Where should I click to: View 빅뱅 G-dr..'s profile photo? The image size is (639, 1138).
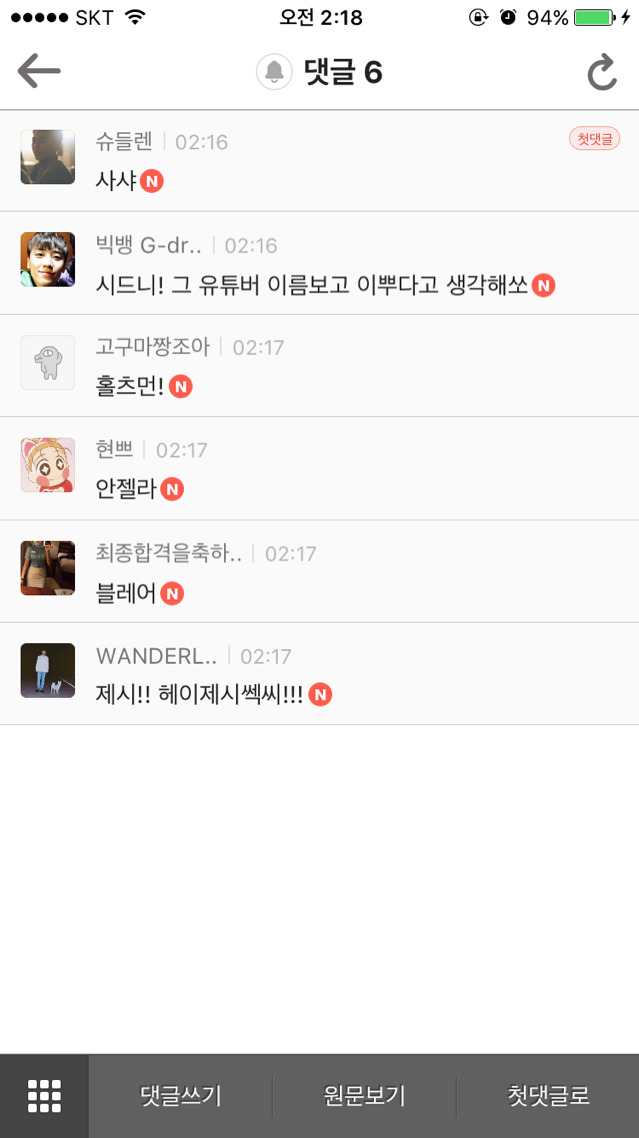click(48, 260)
